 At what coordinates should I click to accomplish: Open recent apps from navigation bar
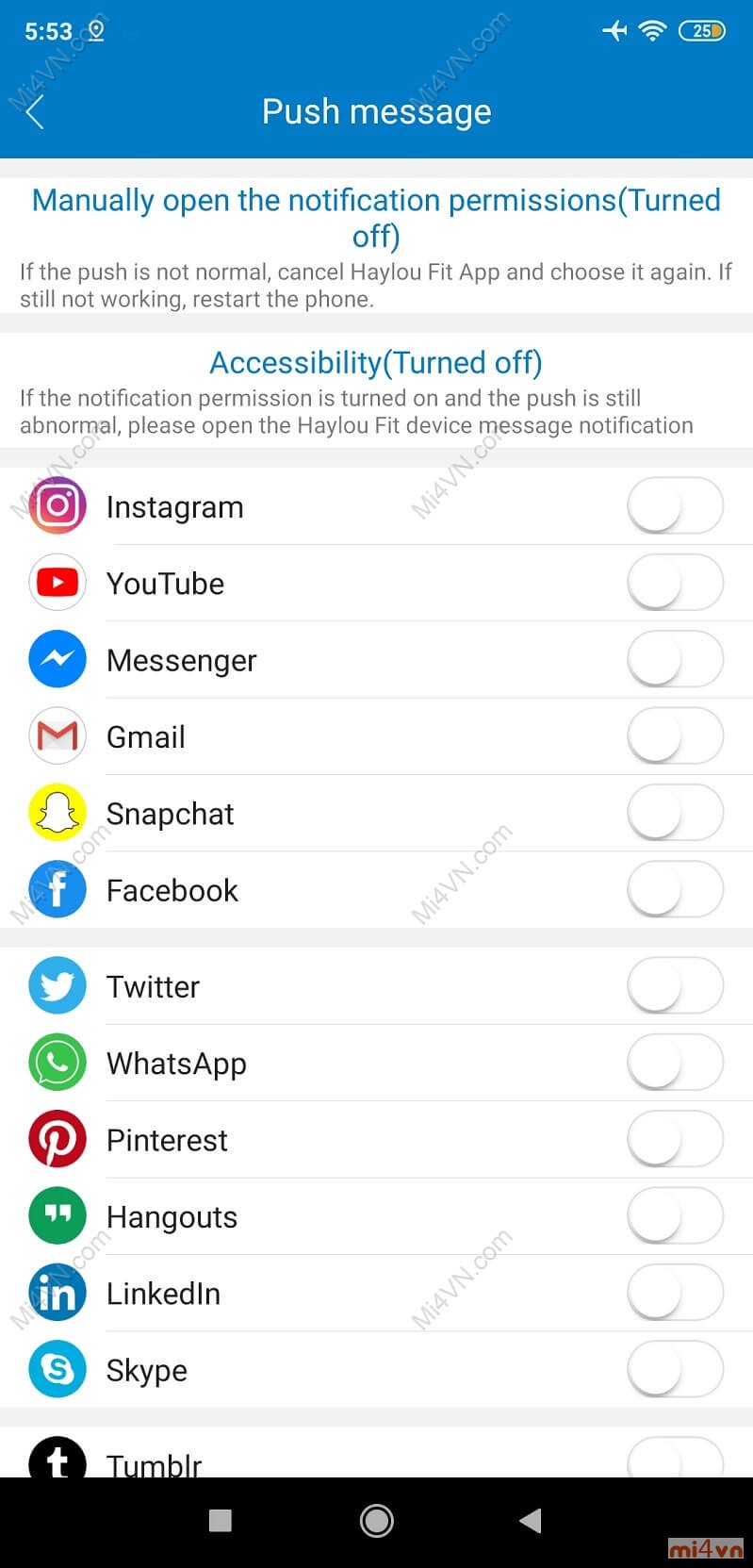[221, 1520]
